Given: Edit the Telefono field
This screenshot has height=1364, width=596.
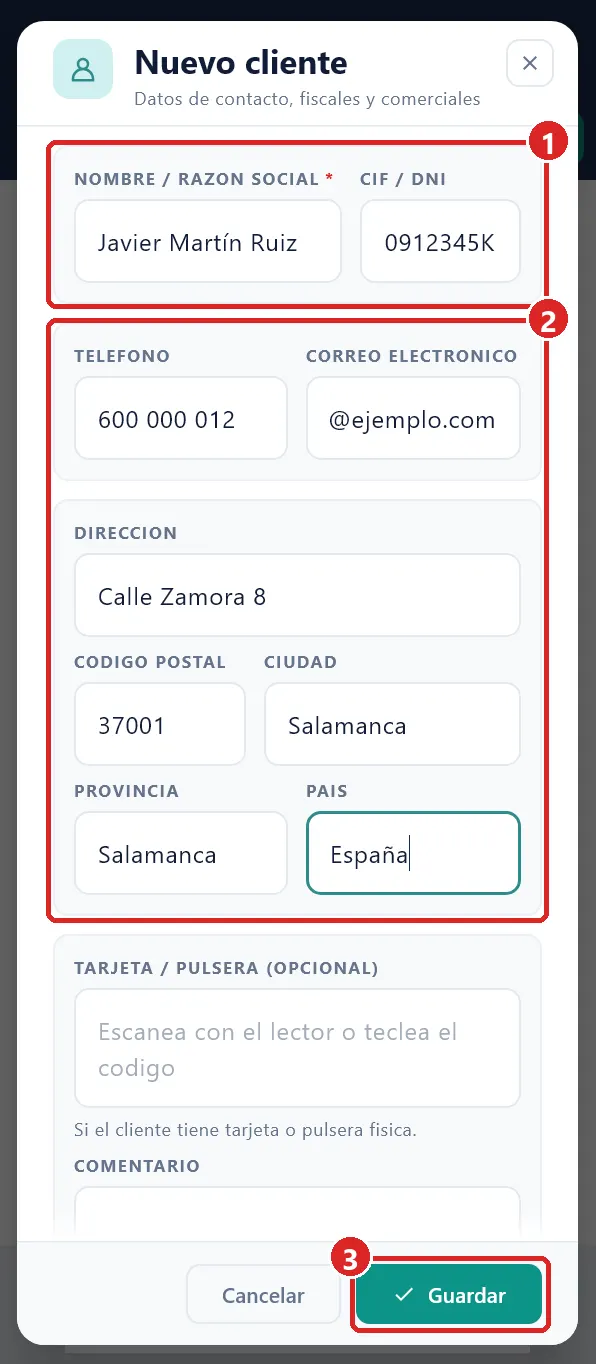Looking at the screenshot, I should (181, 418).
